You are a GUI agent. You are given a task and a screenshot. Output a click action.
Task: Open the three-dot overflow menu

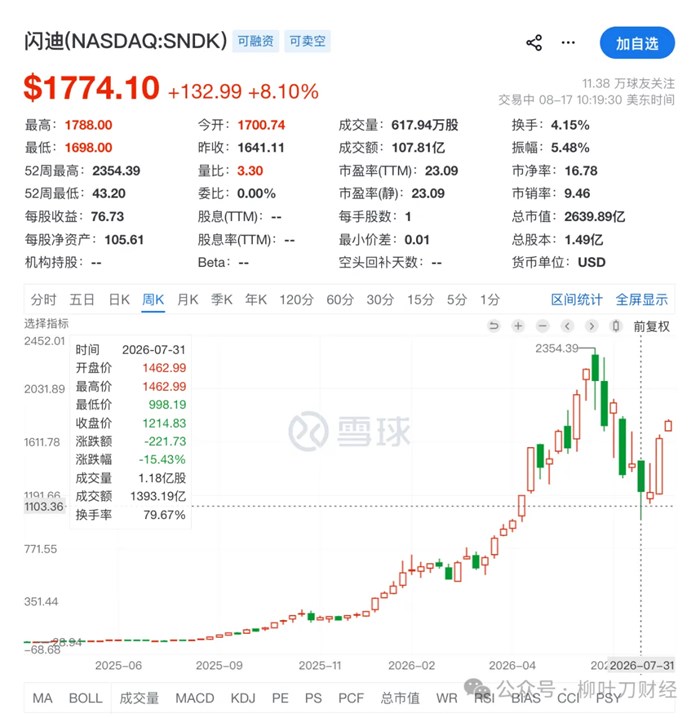568,43
